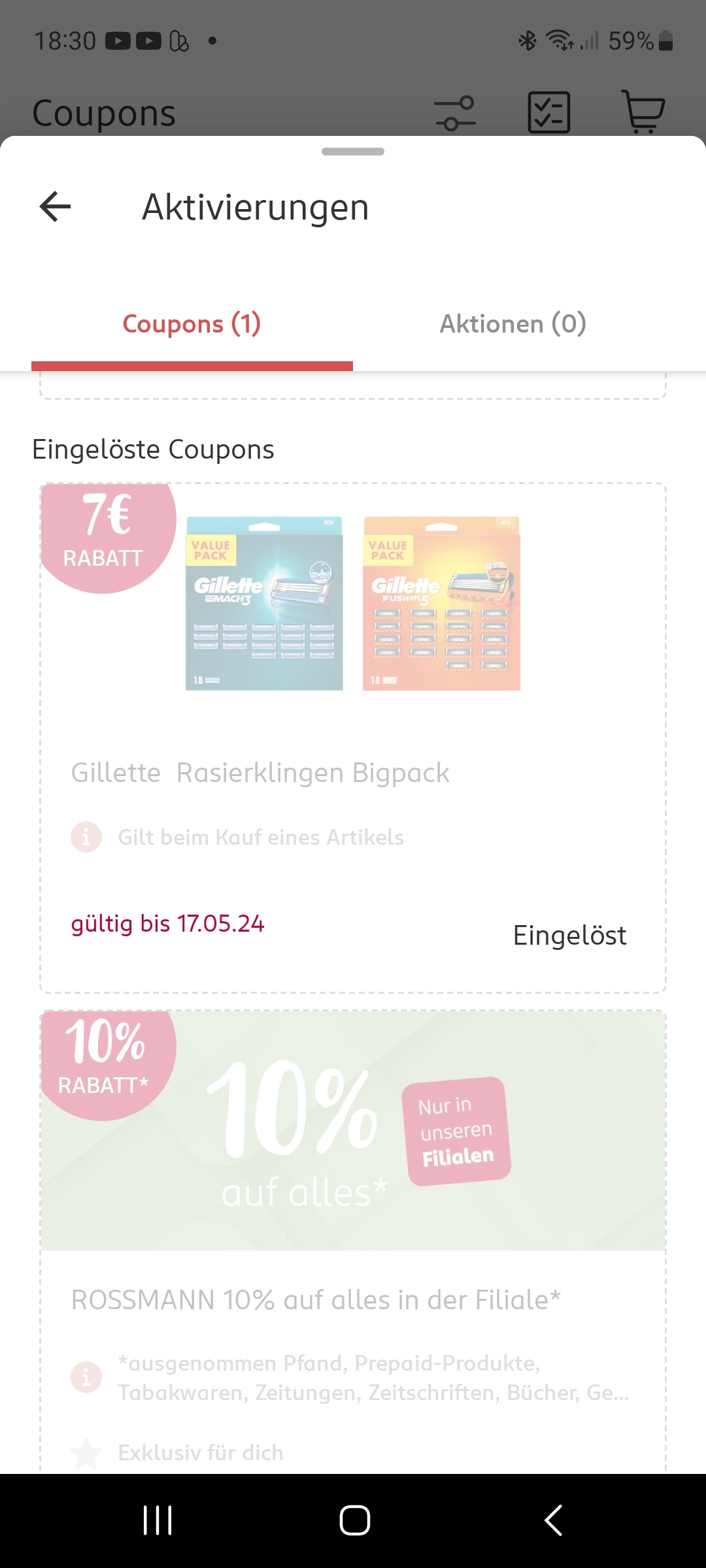Switch to the Aktionen (0) tab

[513, 324]
